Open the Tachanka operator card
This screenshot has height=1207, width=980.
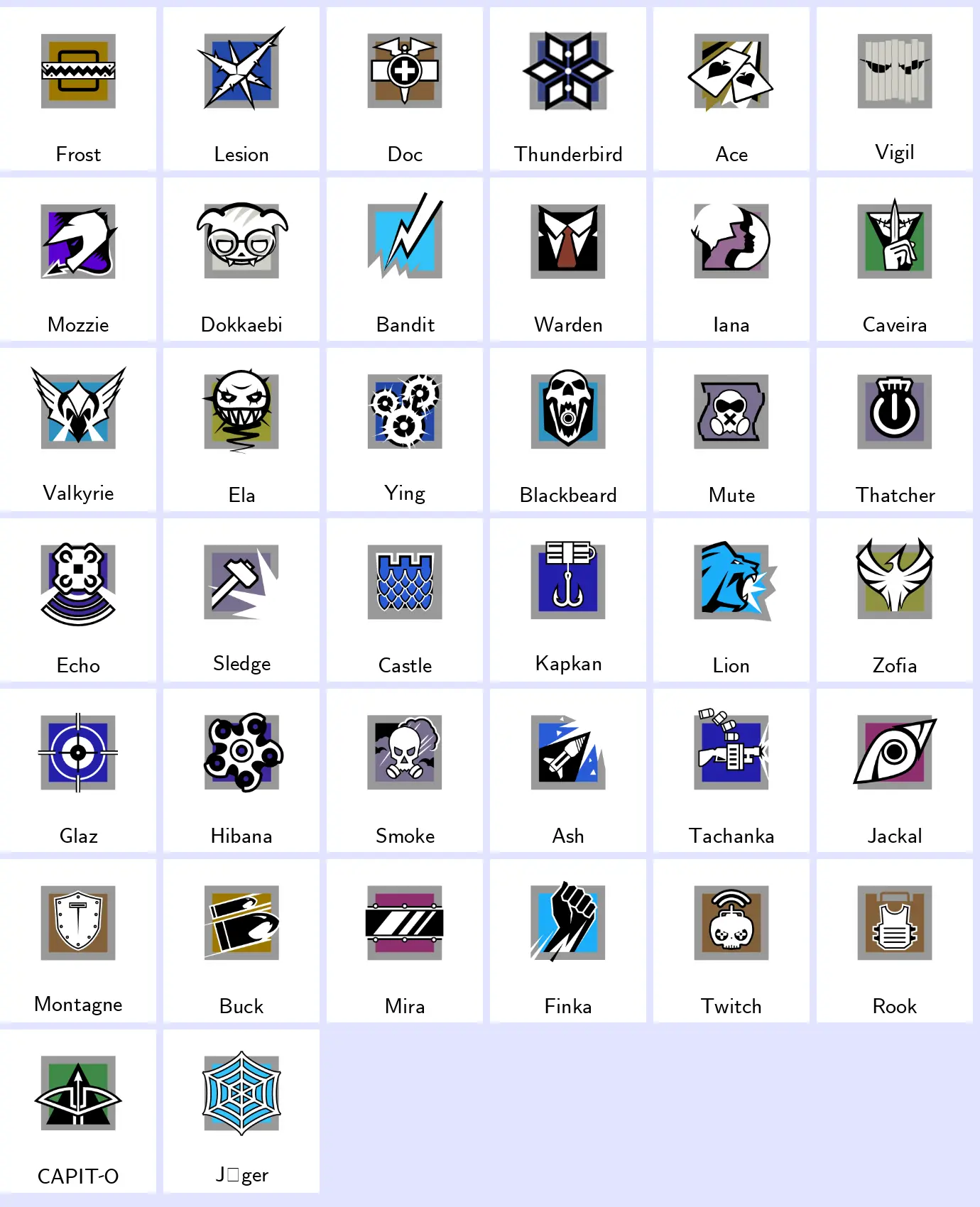(731, 770)
